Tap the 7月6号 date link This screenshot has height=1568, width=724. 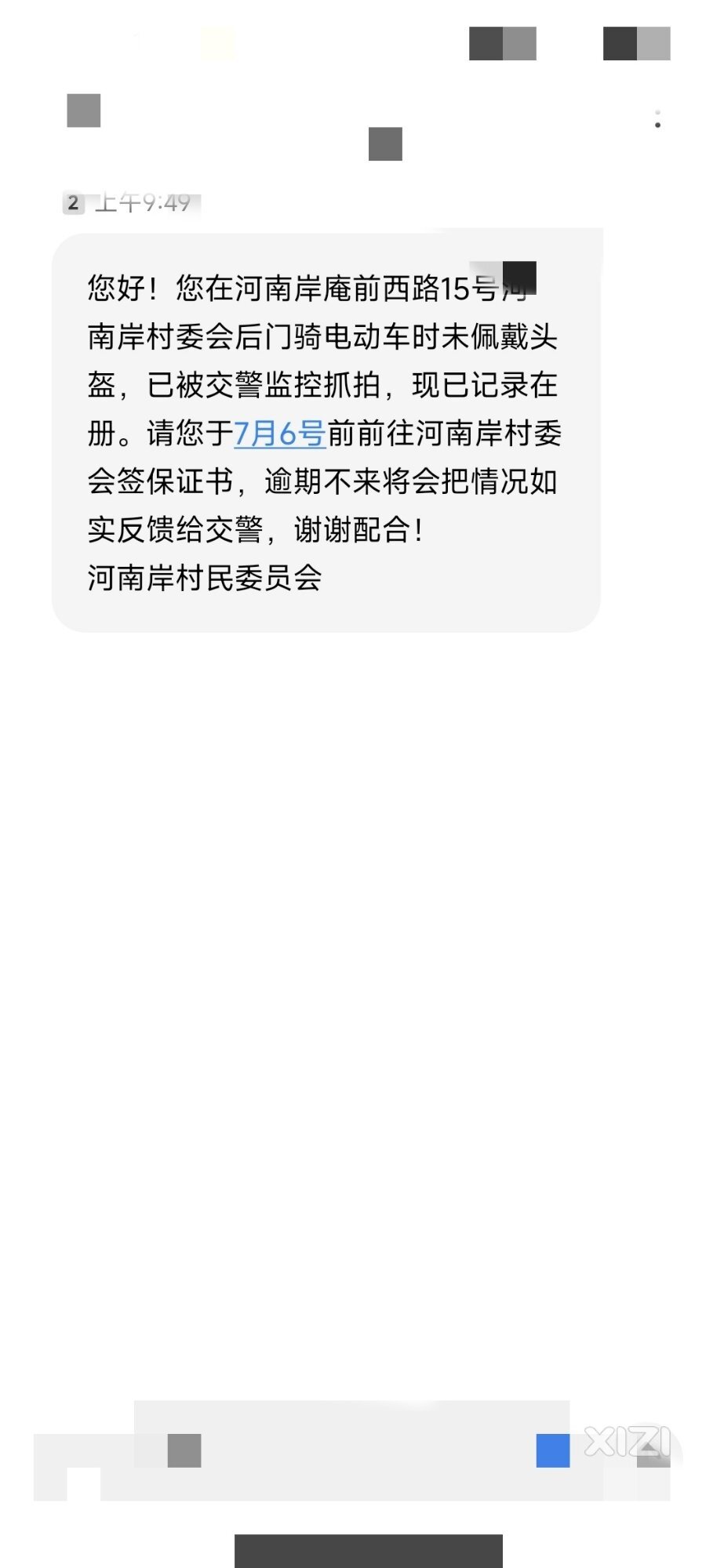280,434
